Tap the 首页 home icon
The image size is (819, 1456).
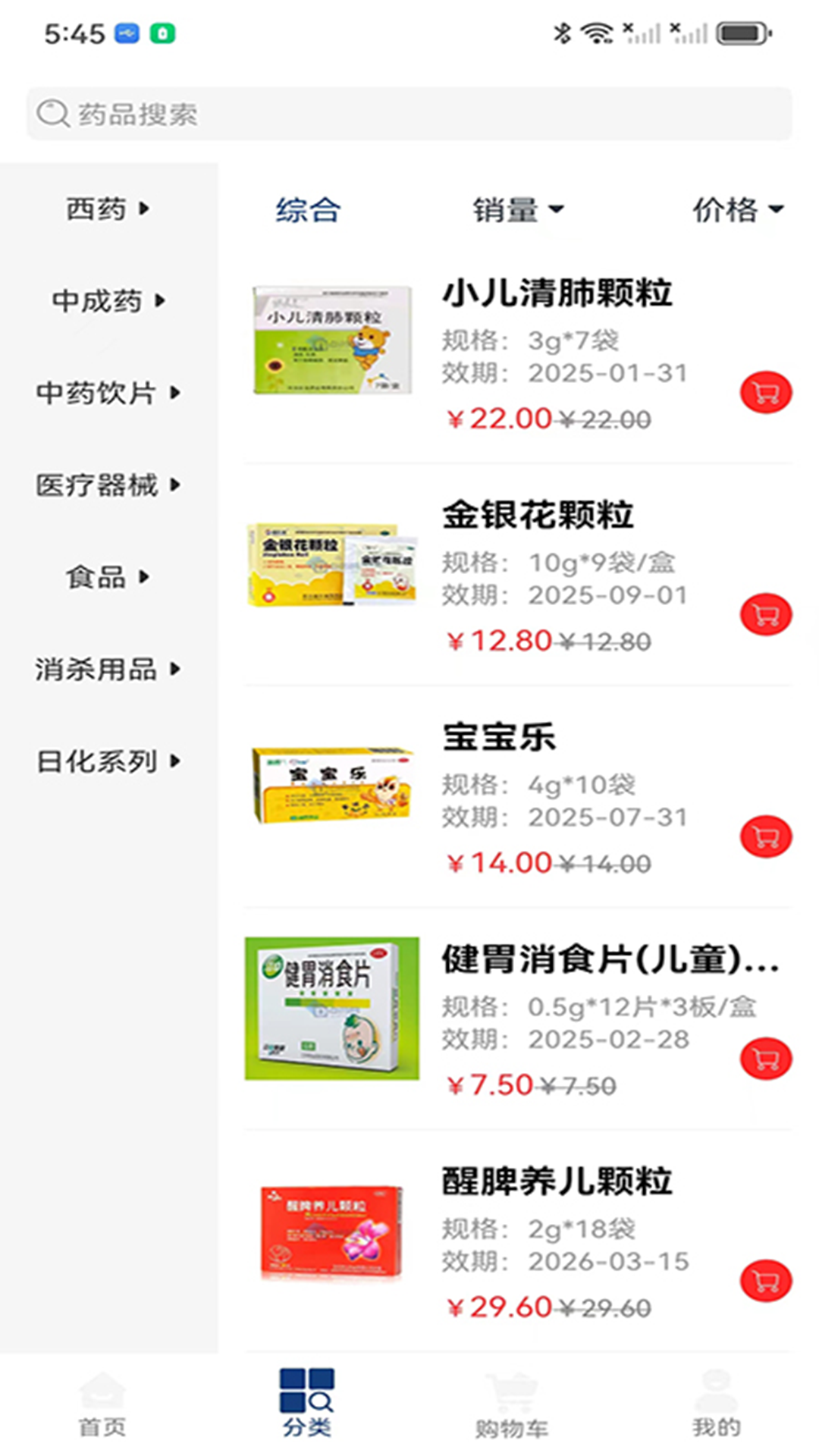(x=102, y=1403)
